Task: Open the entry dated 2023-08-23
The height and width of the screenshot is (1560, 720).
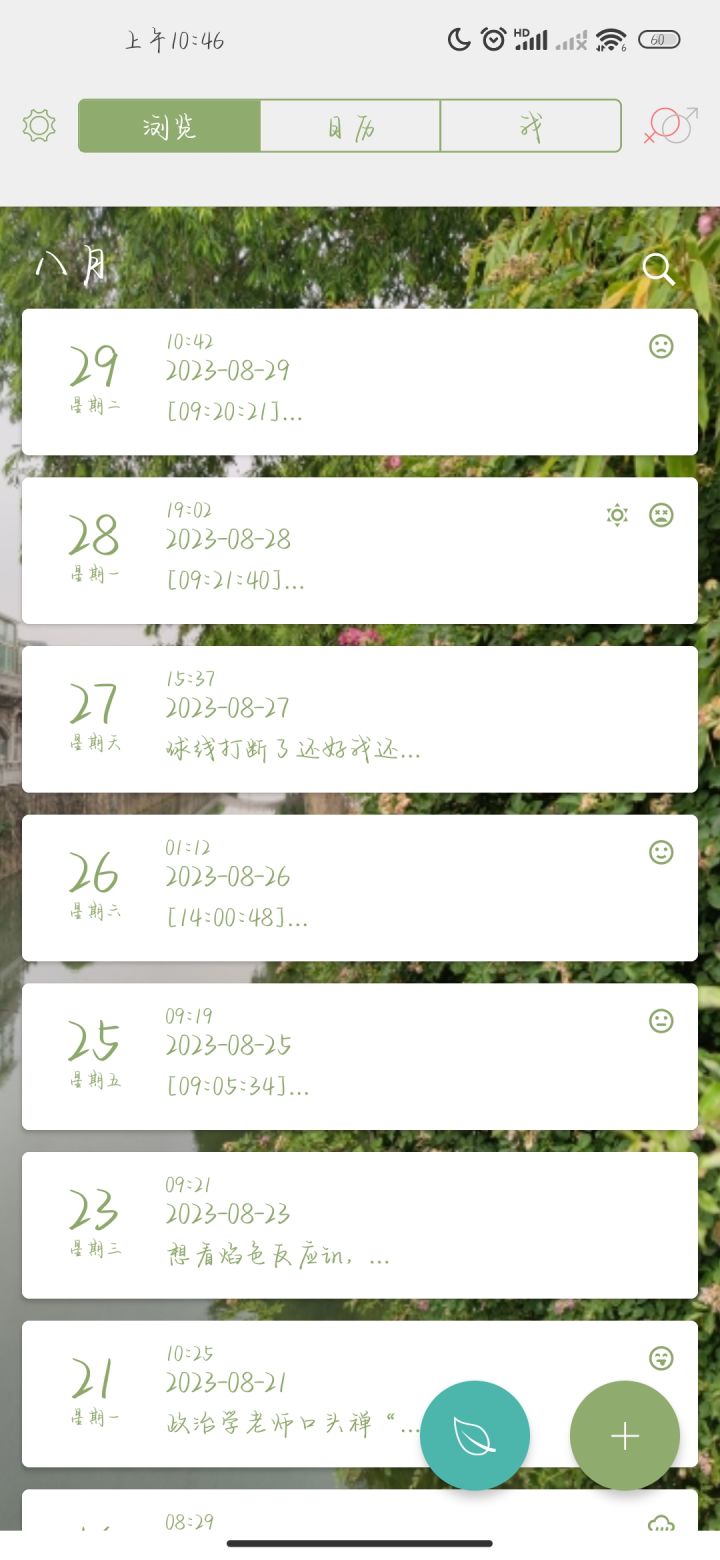Action: tap(360, 1225)
